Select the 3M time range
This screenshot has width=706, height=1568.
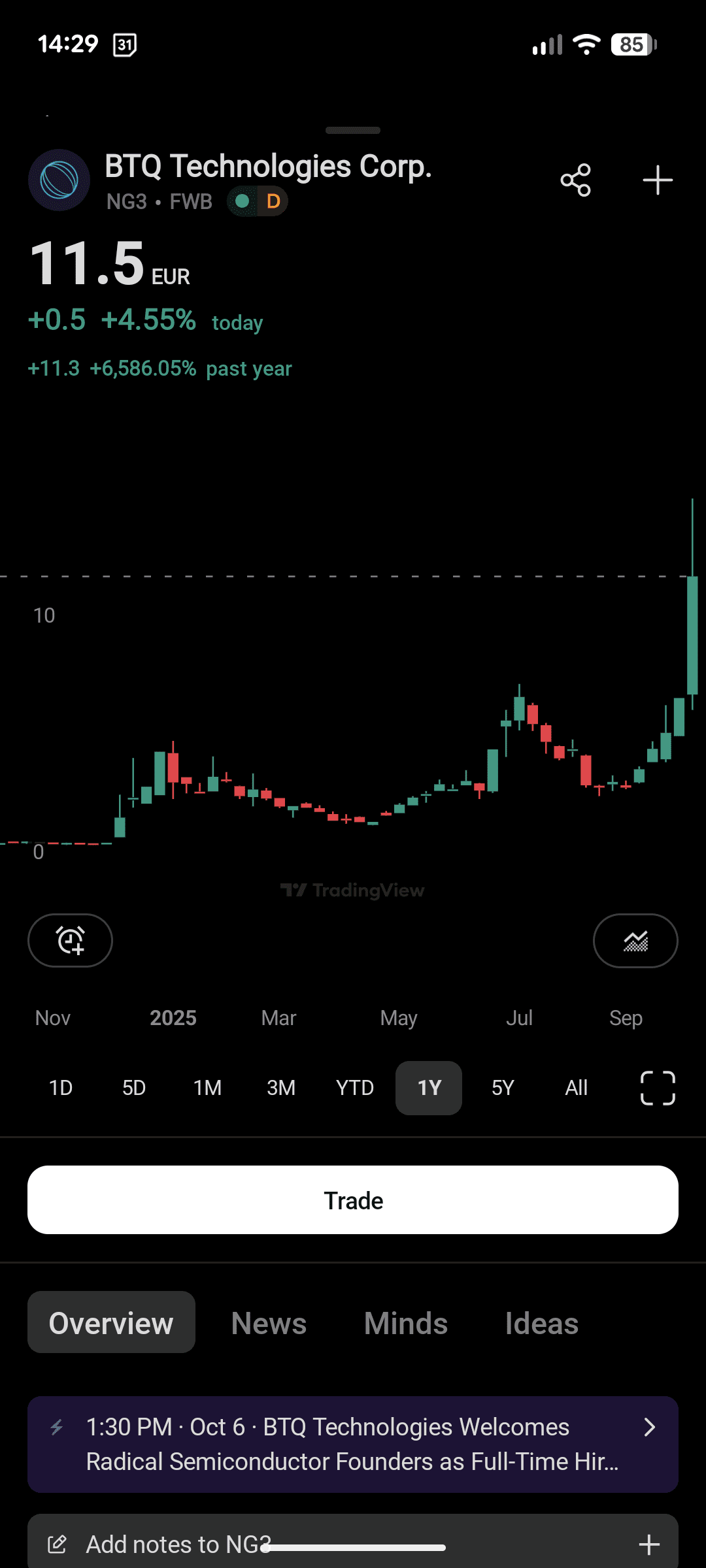[x=281, y=1088]
